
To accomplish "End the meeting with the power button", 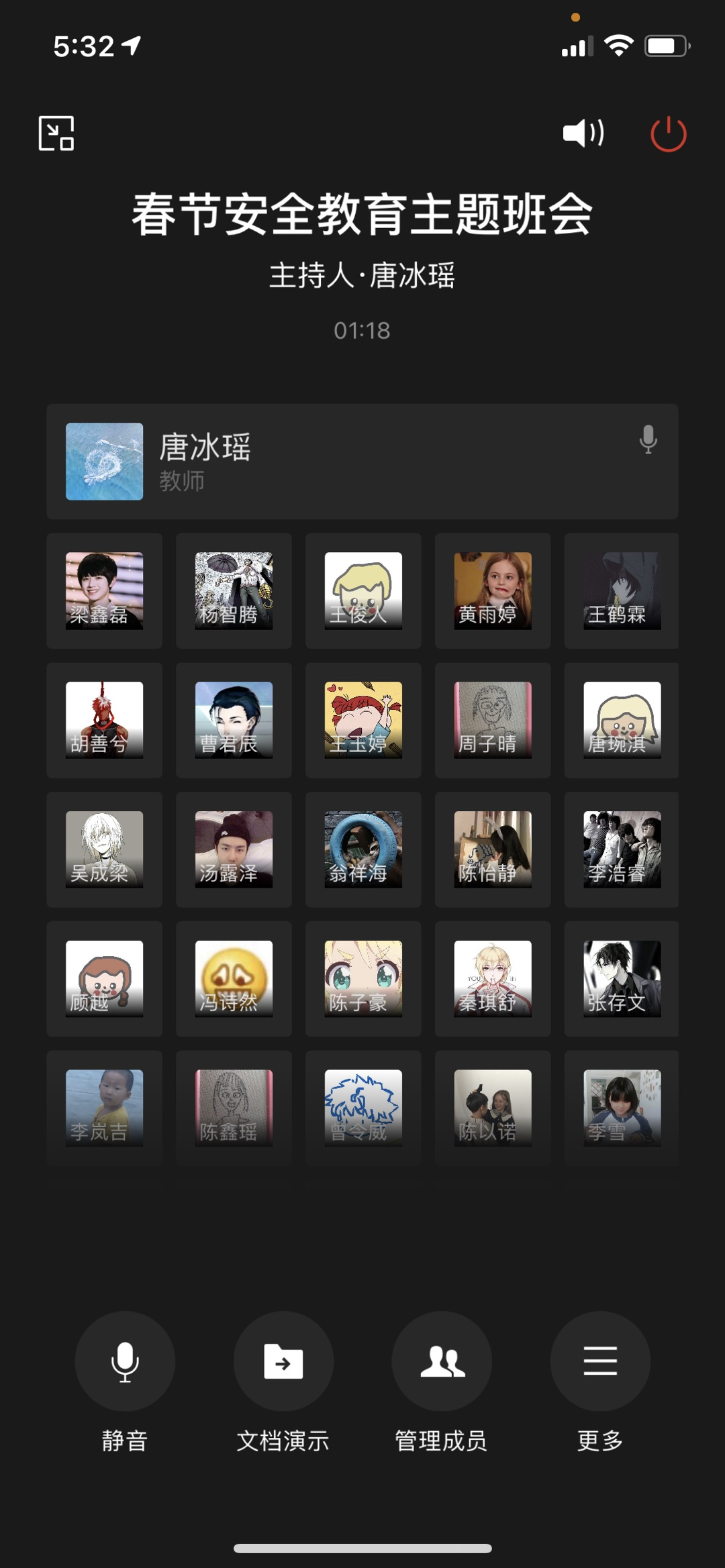I will [x=668, y=134].
